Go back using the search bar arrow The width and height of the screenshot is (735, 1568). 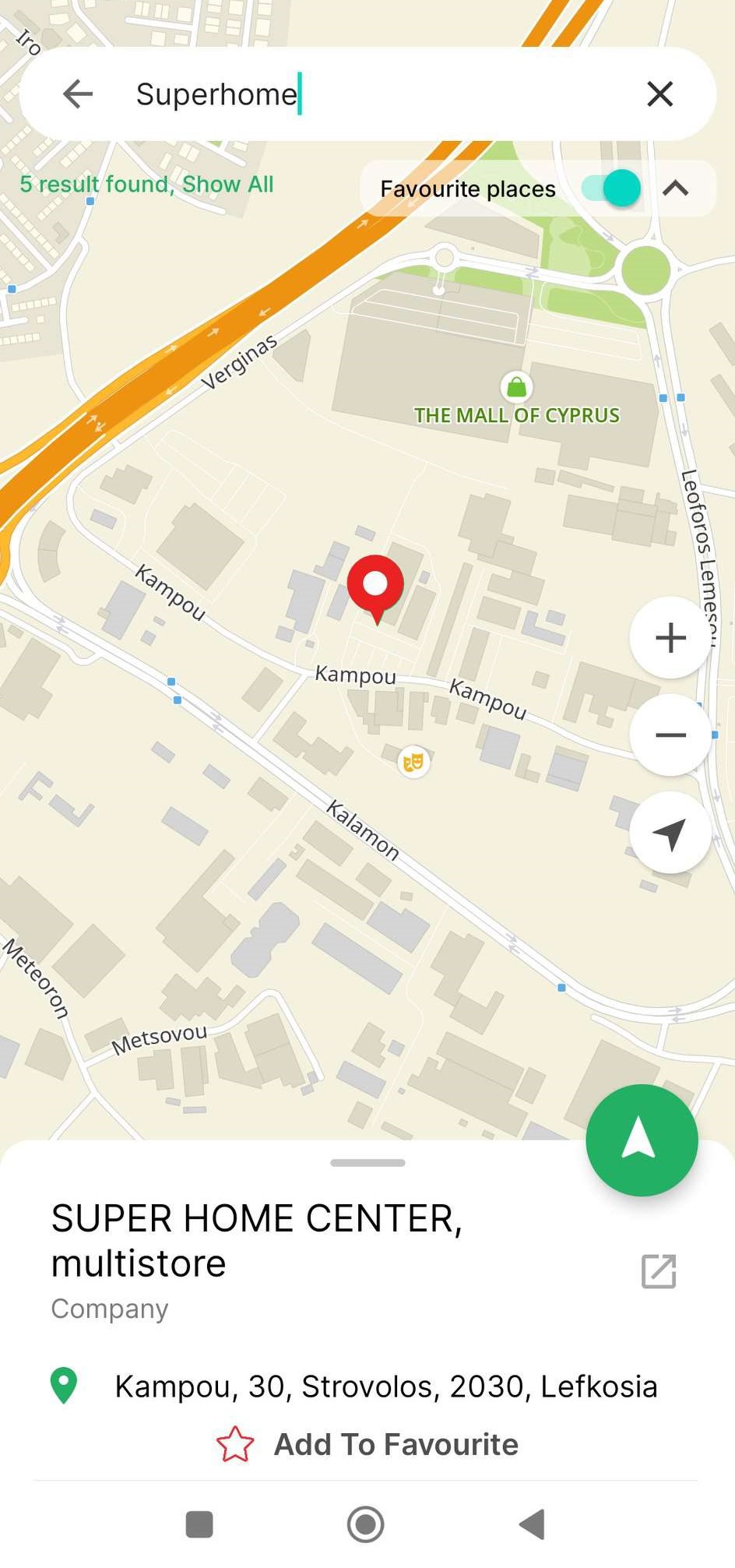click(x=78, y=94)
